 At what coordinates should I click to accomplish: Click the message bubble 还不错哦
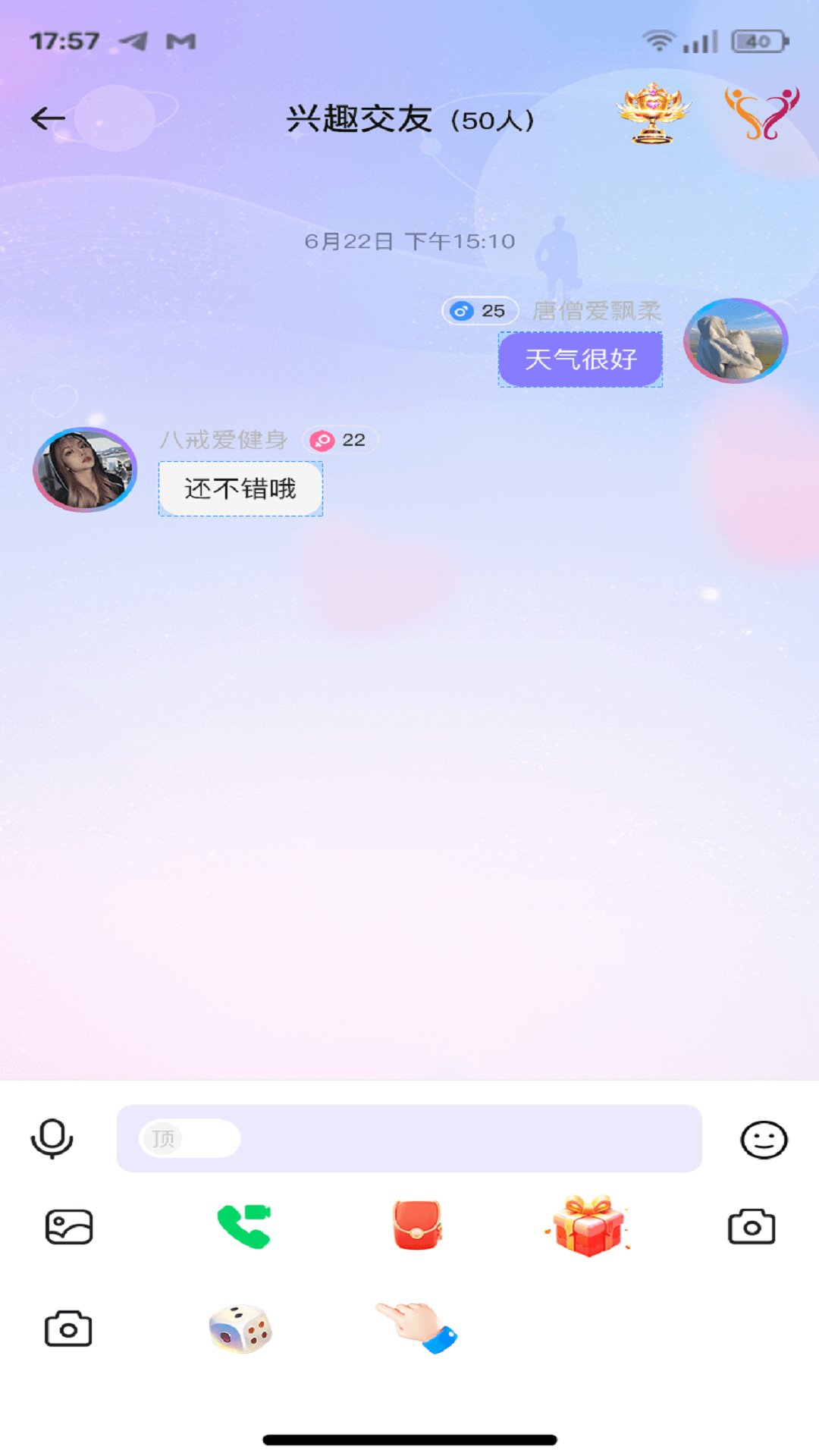[240, 488]
